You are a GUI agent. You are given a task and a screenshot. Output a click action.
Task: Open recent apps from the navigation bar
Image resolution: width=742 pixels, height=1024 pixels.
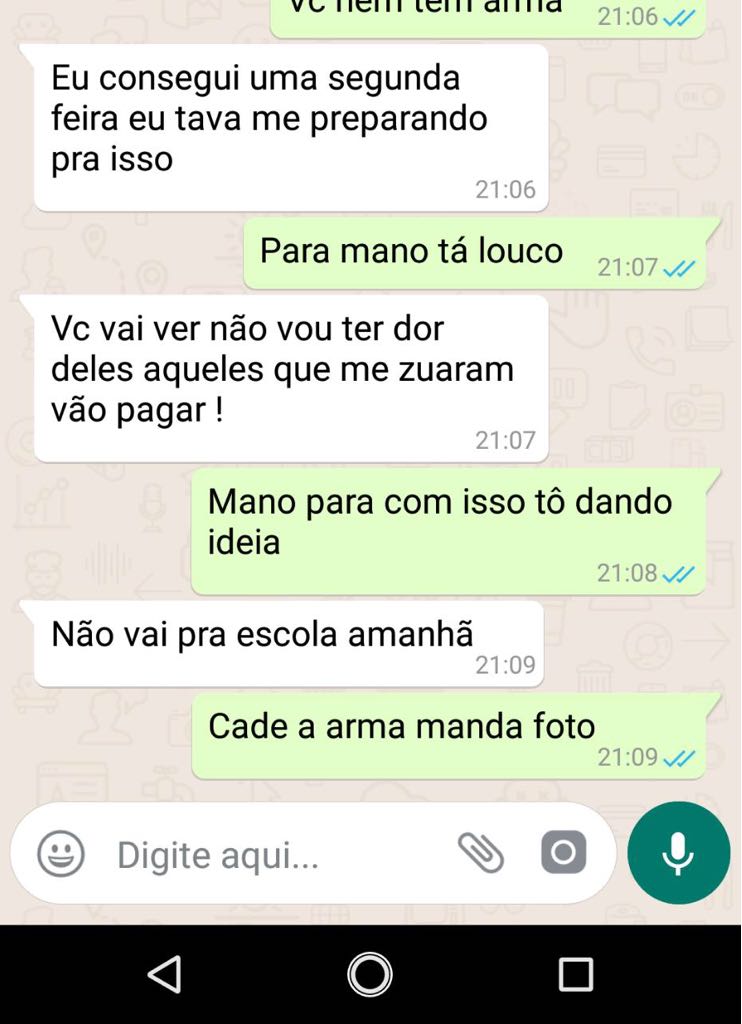[576, 974]
